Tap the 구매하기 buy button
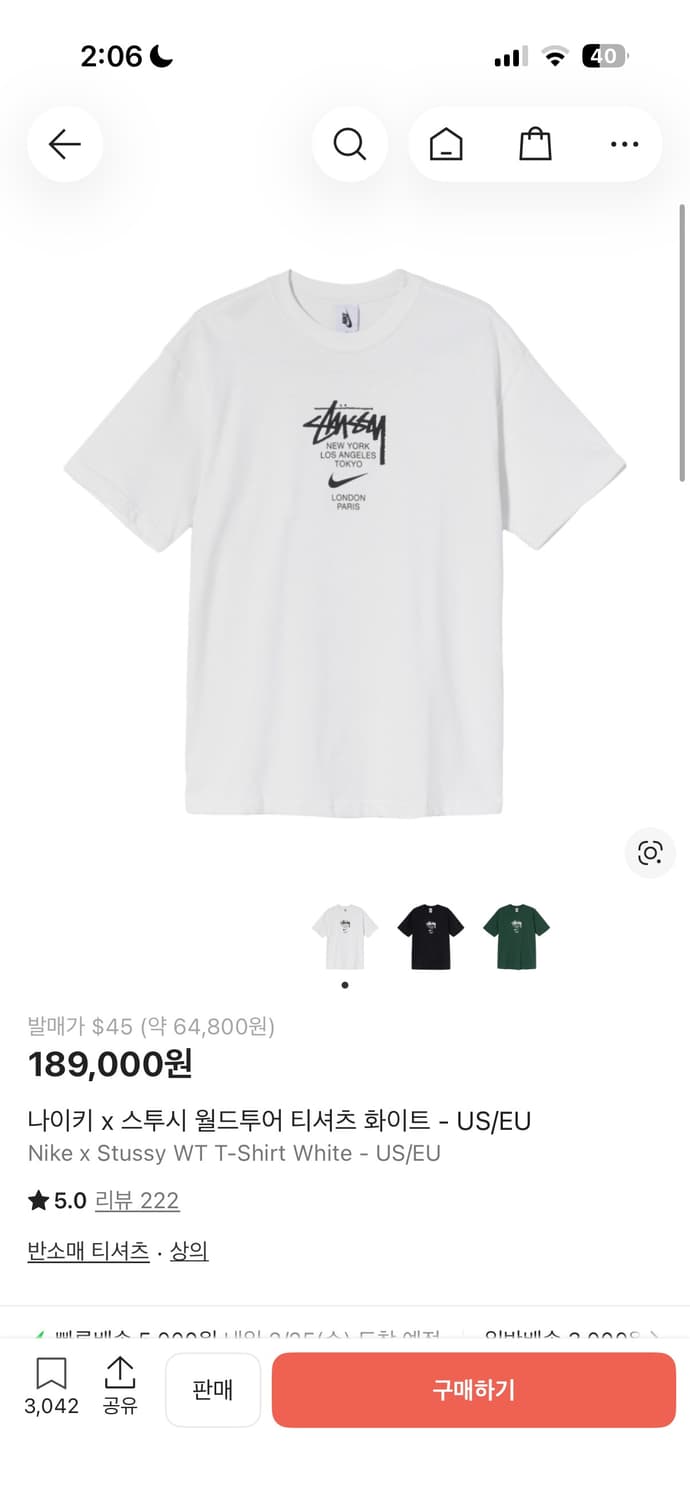Image resolution: width=690 pixels, height=1500 pixels. click(x=474, y=1390)
